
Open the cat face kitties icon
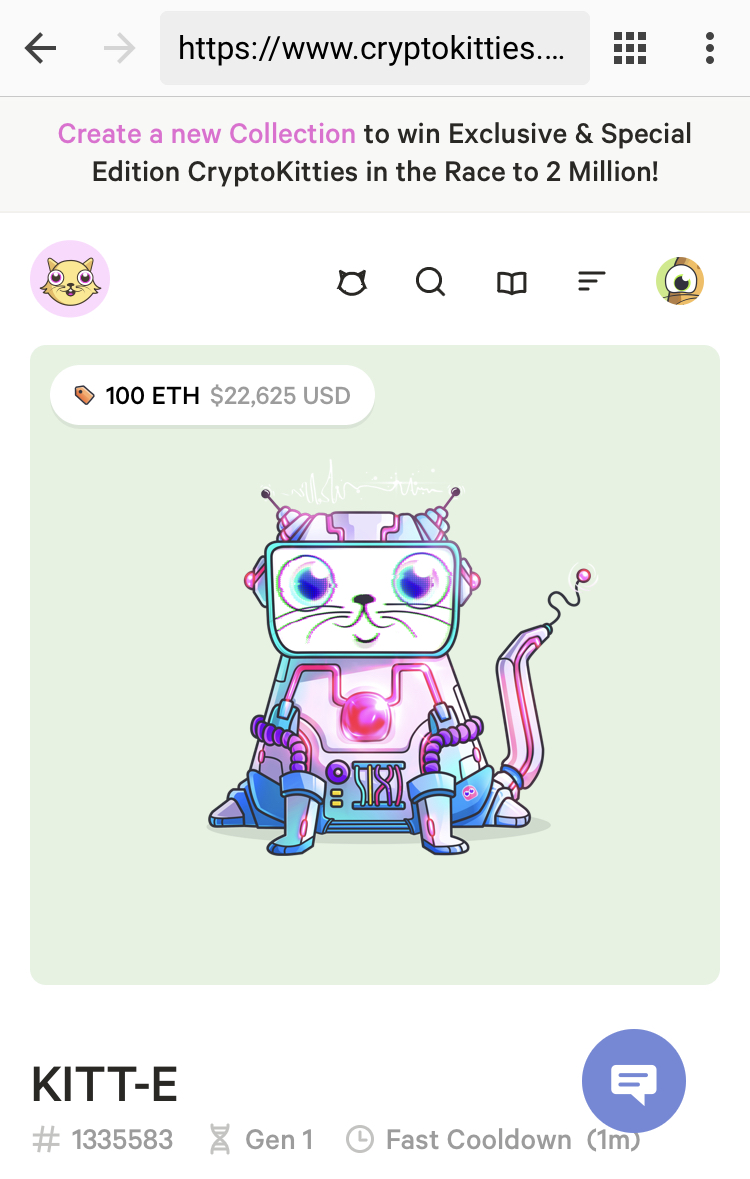pos(351,283)
